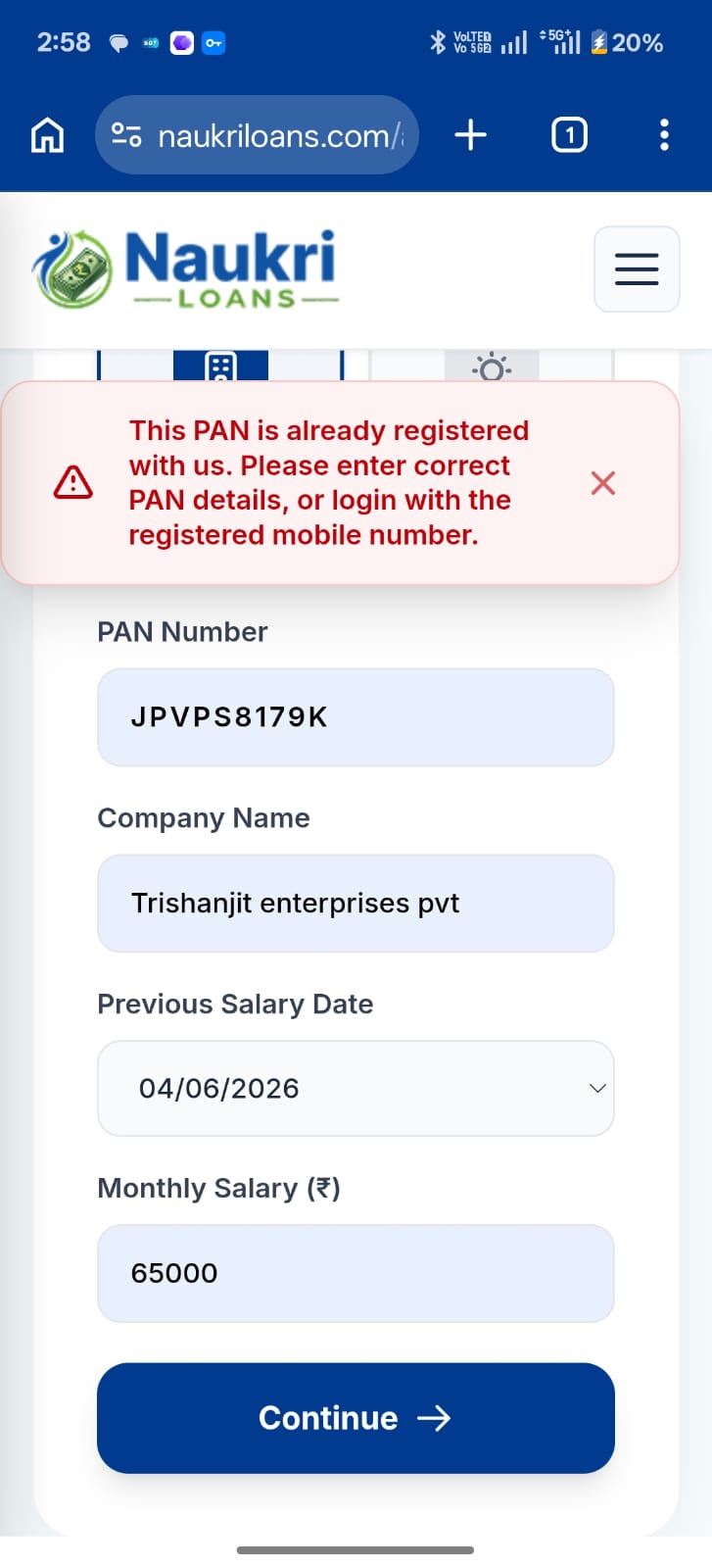Open the browser overflow menu

[664, 135]
